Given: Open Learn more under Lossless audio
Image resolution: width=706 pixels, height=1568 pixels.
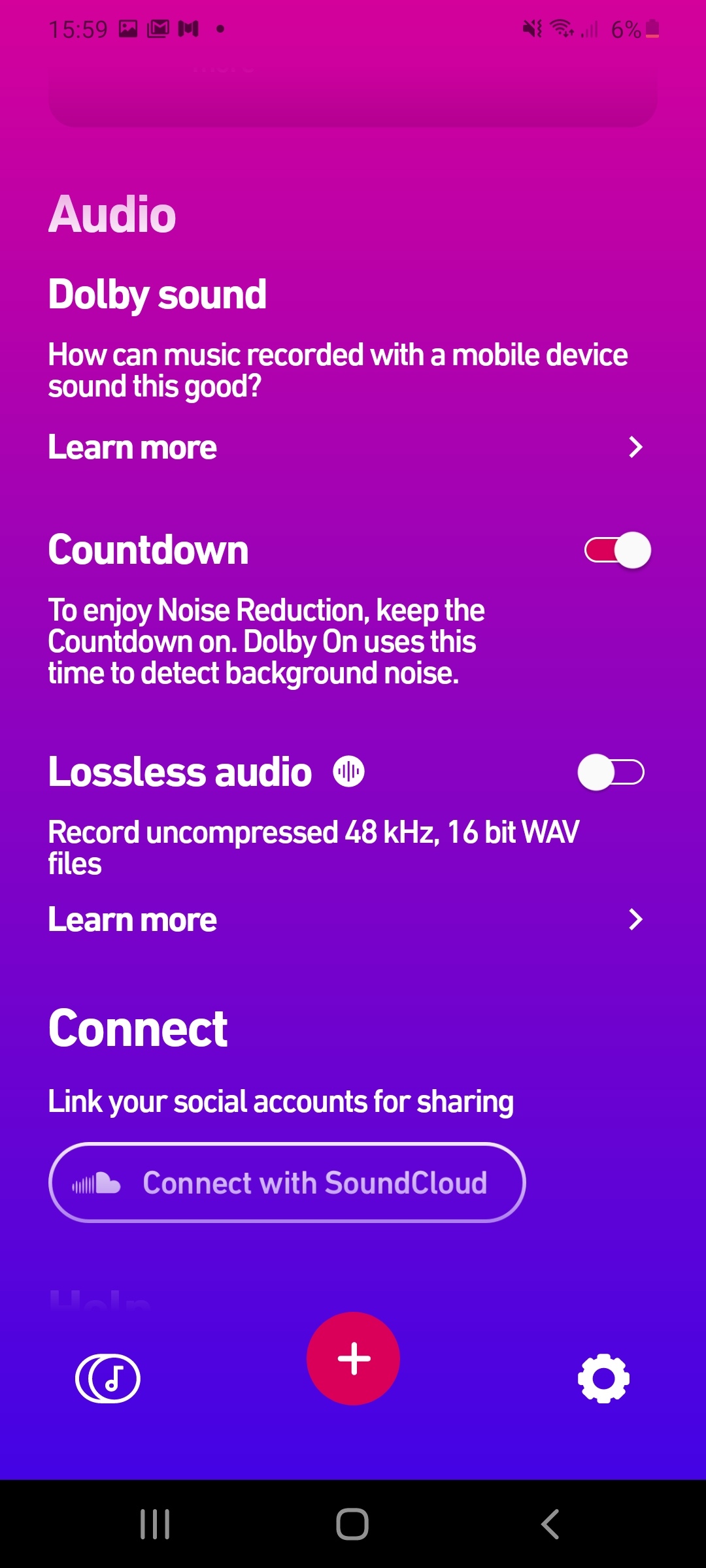Looking at the screenshot, I should 346,920.
